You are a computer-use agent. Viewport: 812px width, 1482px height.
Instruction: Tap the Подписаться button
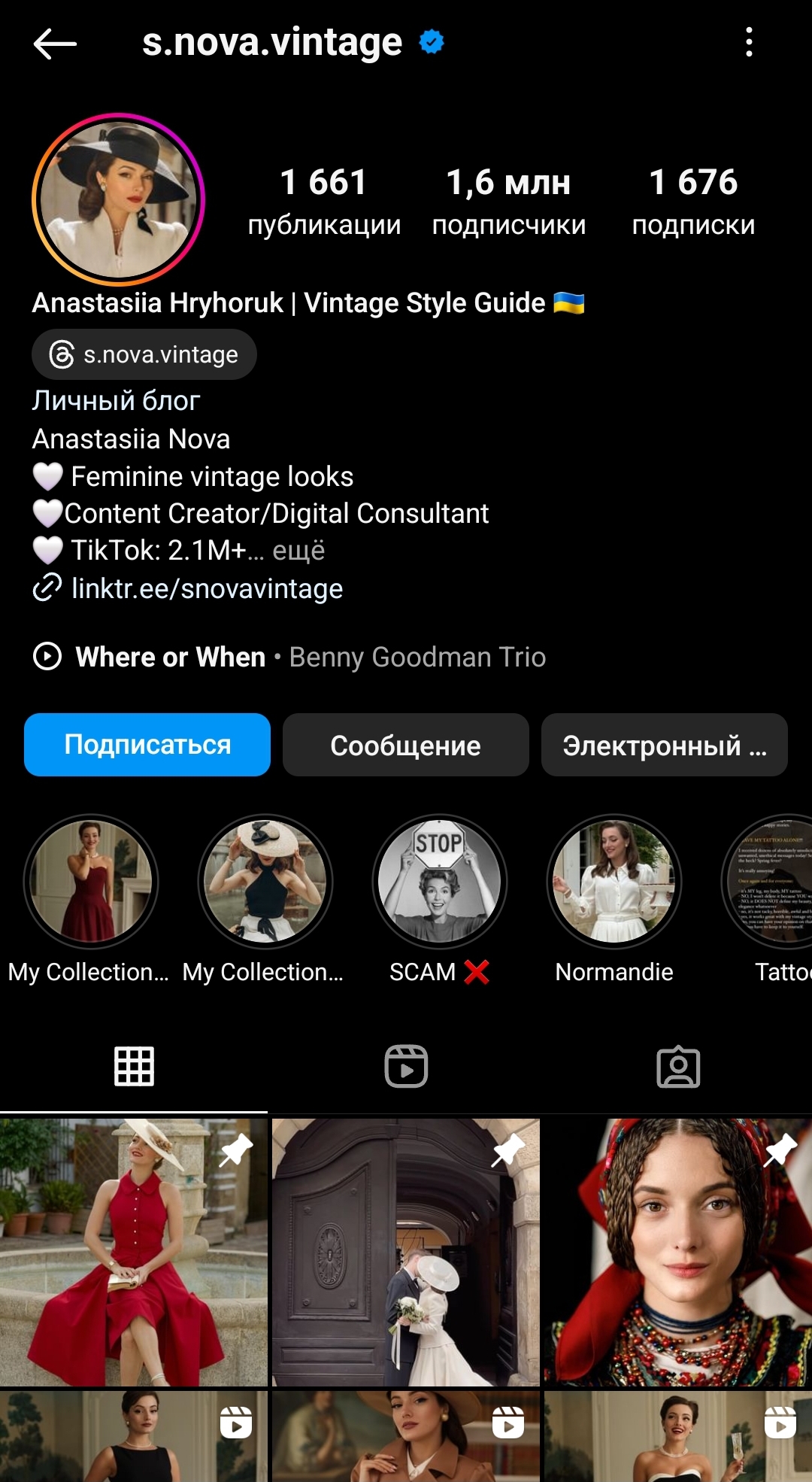tap(147, 745)
